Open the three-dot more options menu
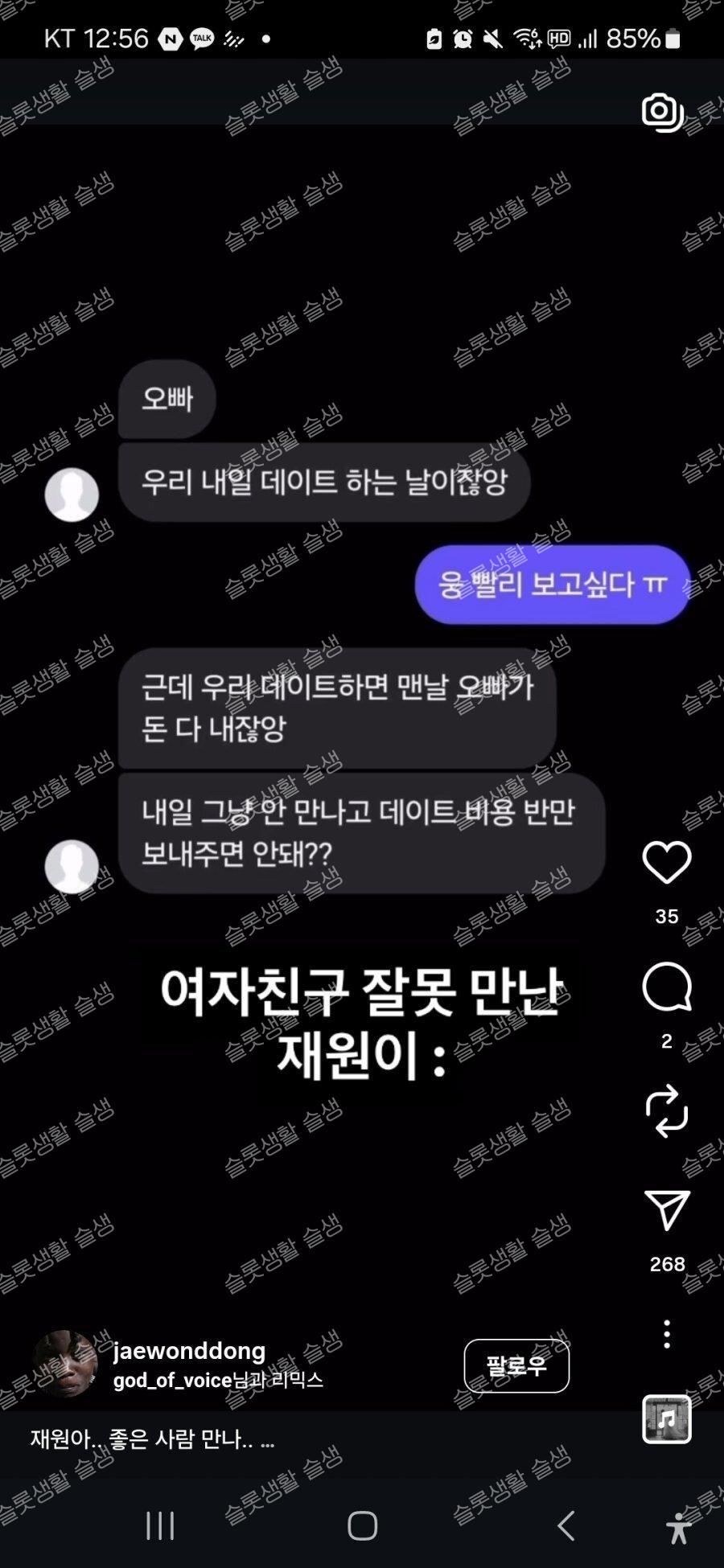 tap(666, 1334)
